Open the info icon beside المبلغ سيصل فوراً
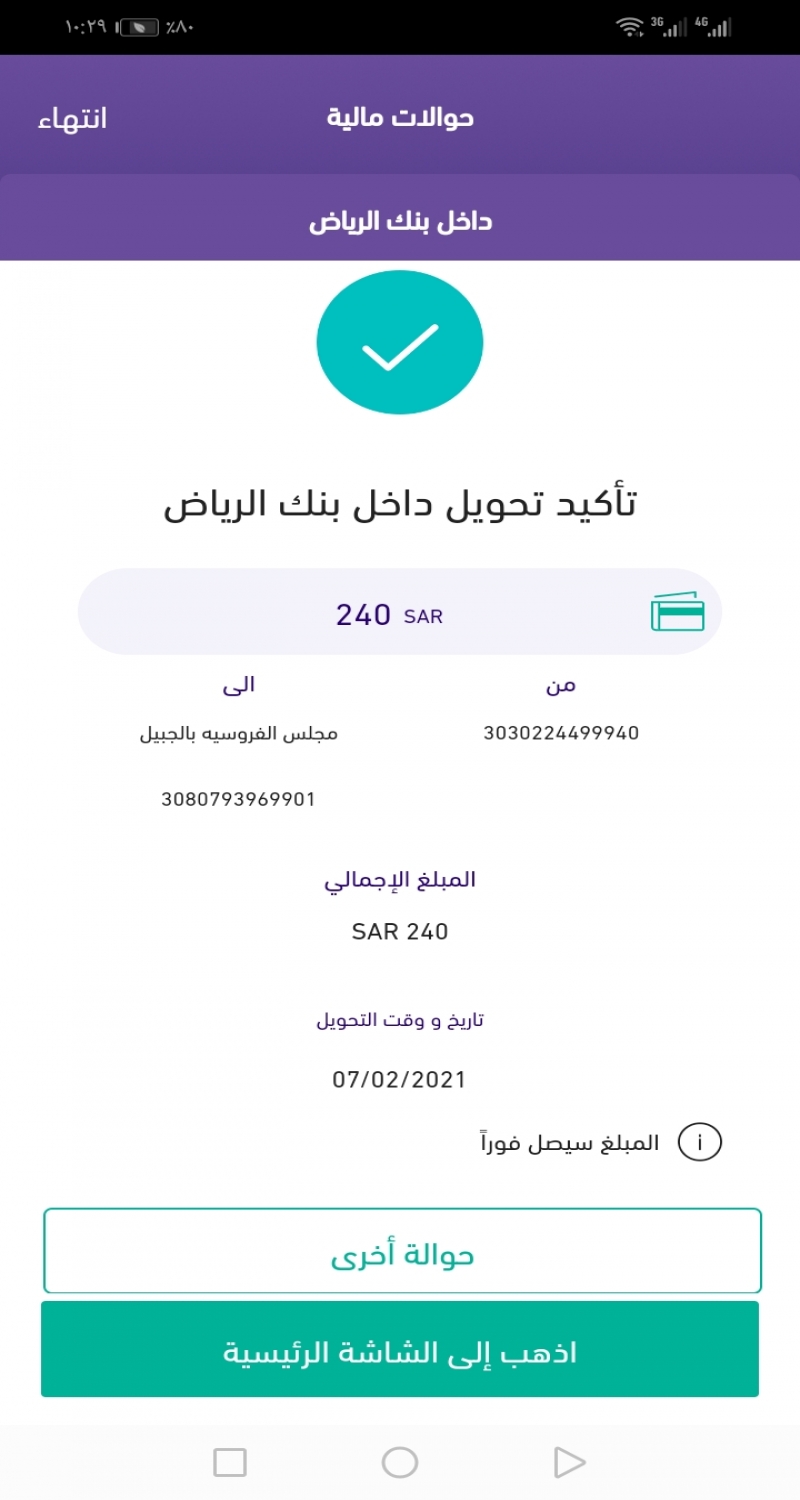800x1500 pixels. [699, 1142]
